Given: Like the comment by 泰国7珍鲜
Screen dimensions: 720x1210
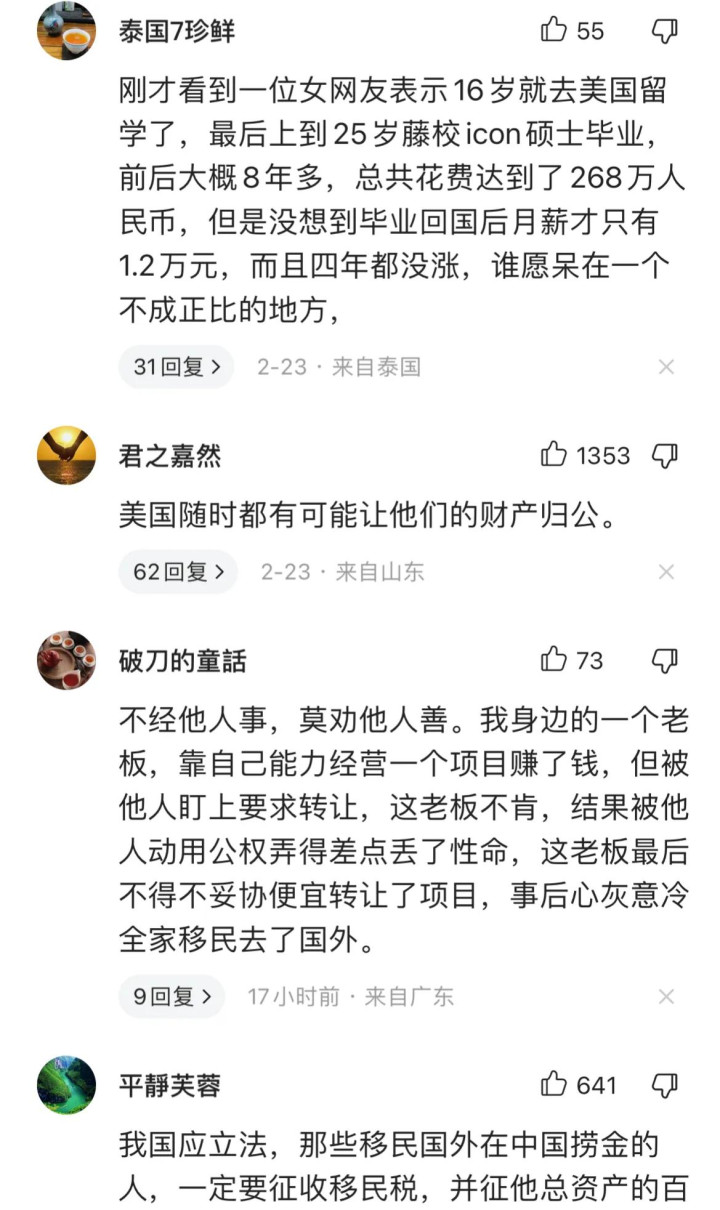Looking at the screenshot, I should (x=554, y=30).
